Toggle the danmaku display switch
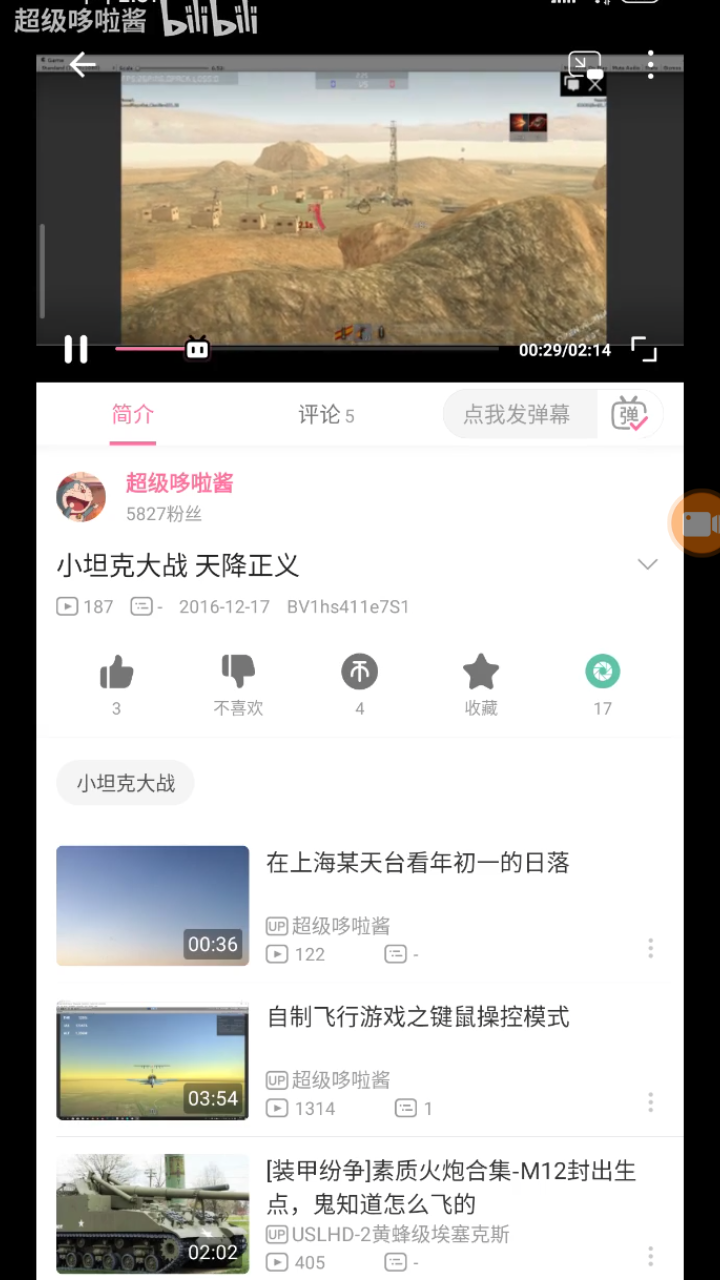The height and width of the screenshot is (1280, 720). [630, 414]
